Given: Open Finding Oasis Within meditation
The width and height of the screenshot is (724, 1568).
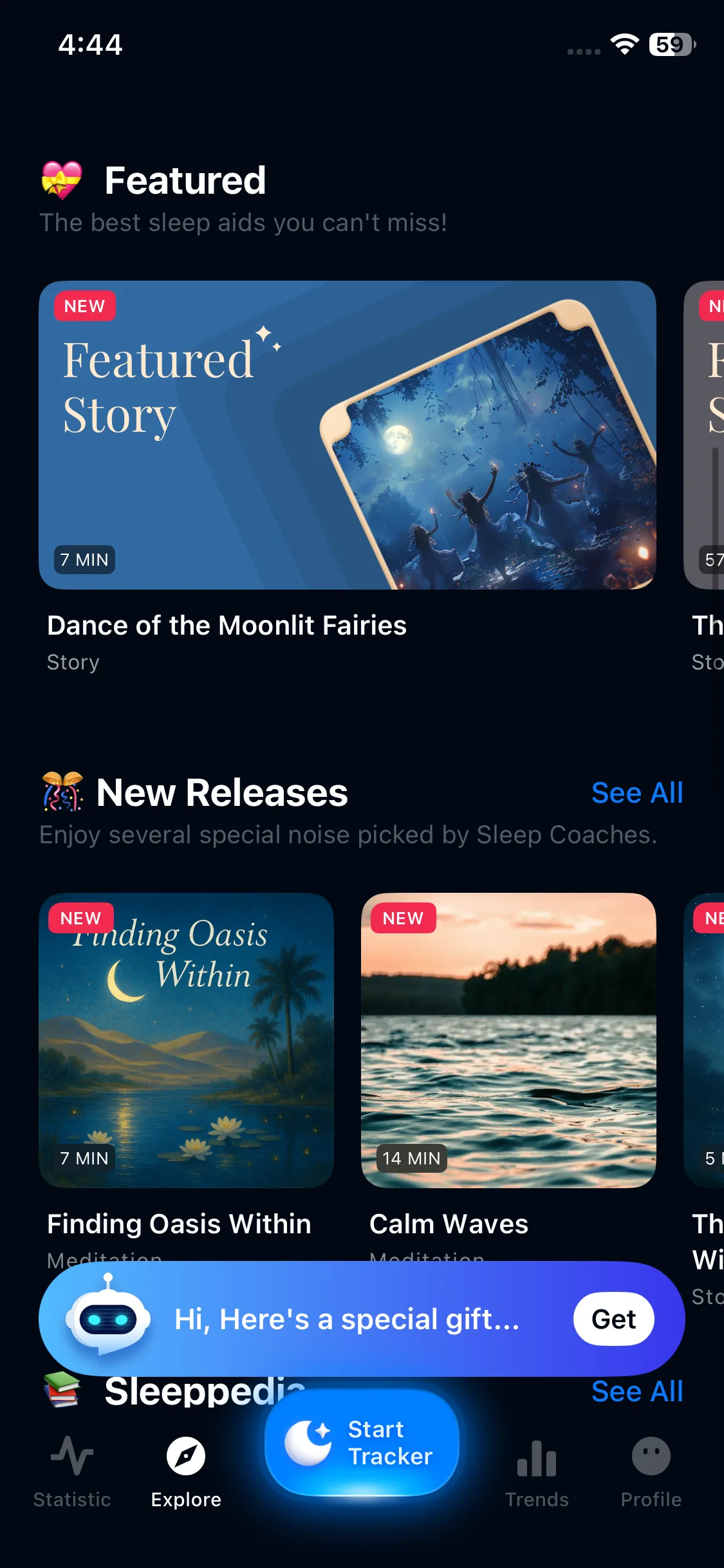Looking at the screenshot, I should tap(187, 1040).
